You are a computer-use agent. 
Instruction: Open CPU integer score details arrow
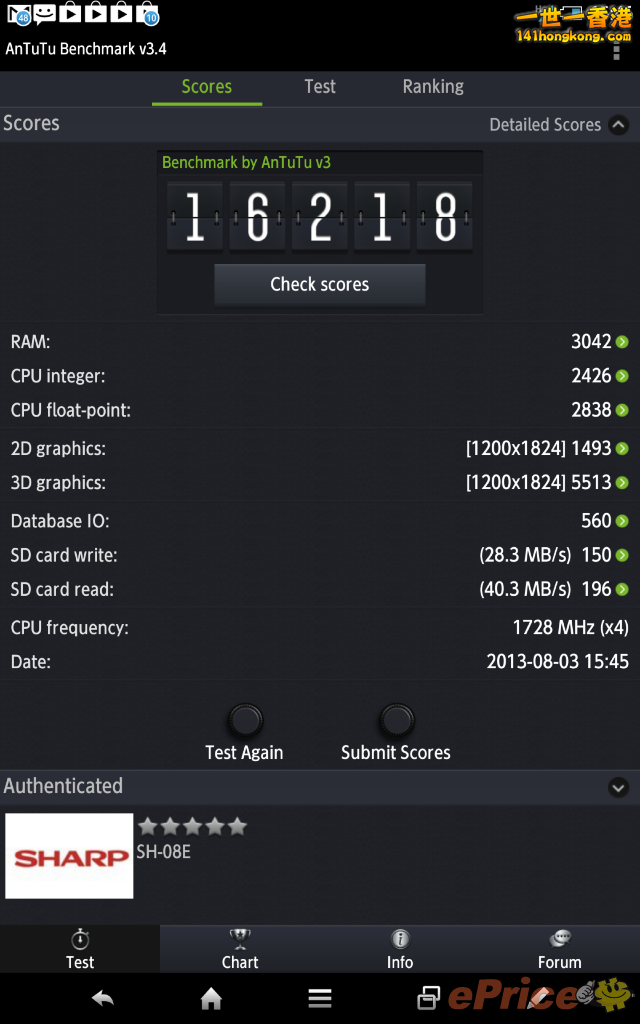[622, 376]
